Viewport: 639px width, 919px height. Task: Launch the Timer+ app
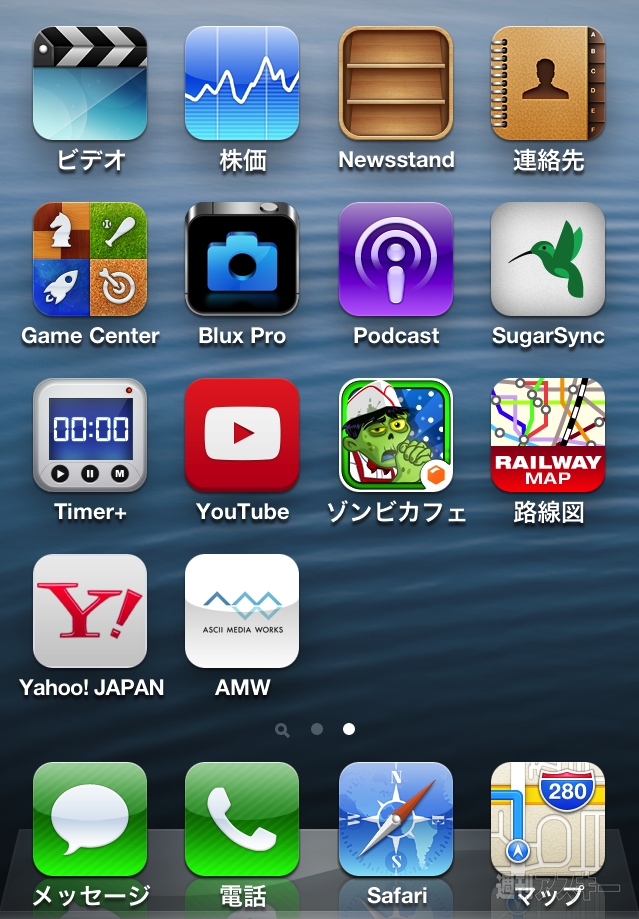pyautogui.click(x=90, y=435)
